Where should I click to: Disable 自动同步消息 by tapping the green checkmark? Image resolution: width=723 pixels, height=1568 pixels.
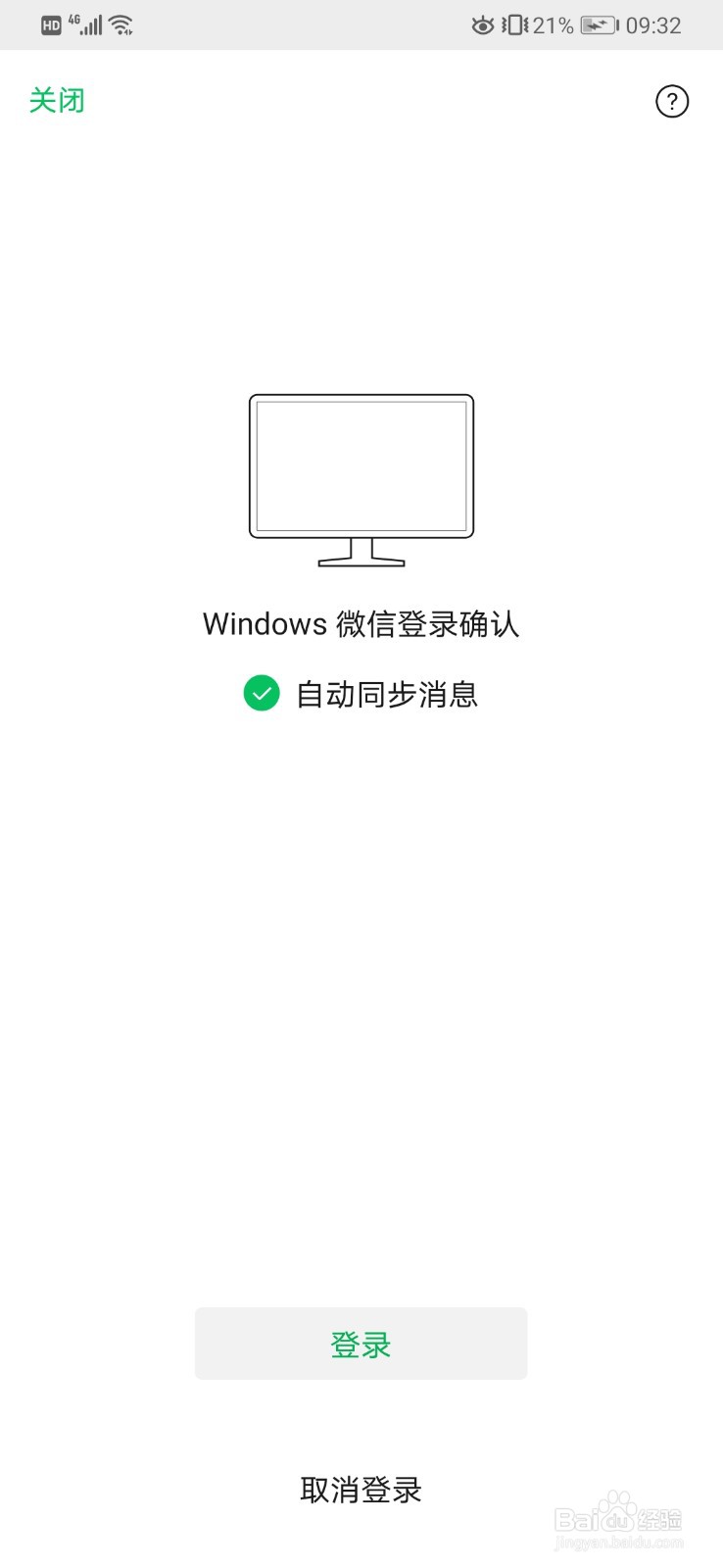(x=261, y=694)
